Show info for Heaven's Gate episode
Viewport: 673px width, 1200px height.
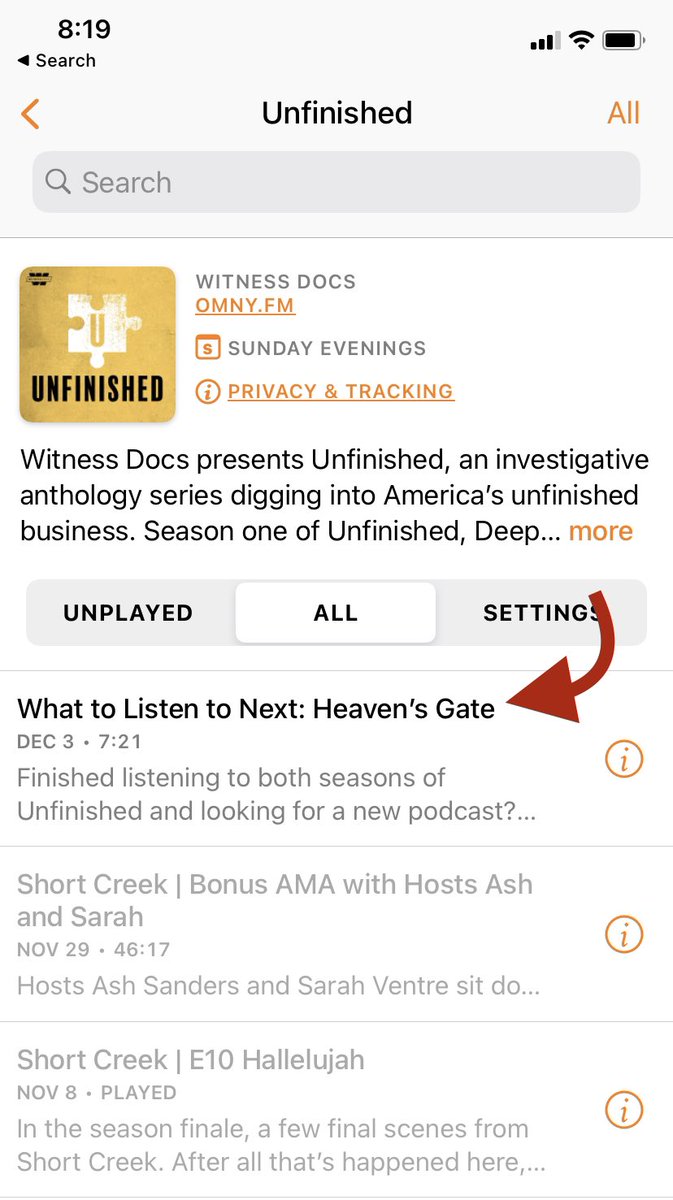624,760
